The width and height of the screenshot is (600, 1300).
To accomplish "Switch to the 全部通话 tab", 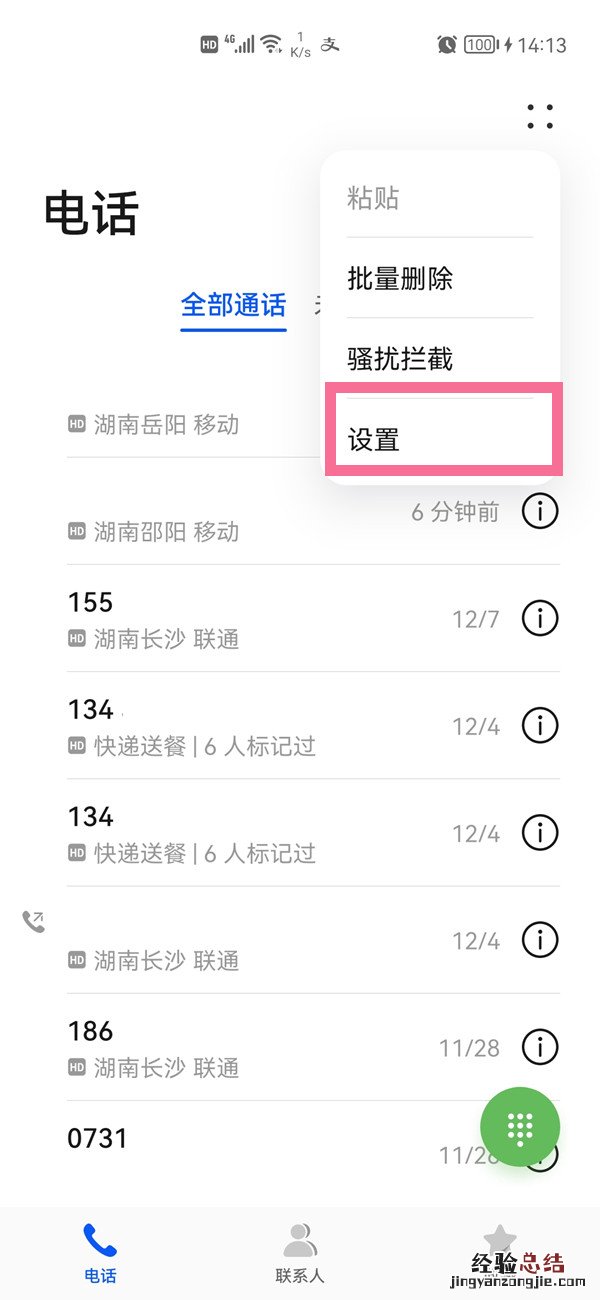I will pyautogui.click(x=234, y=305).
